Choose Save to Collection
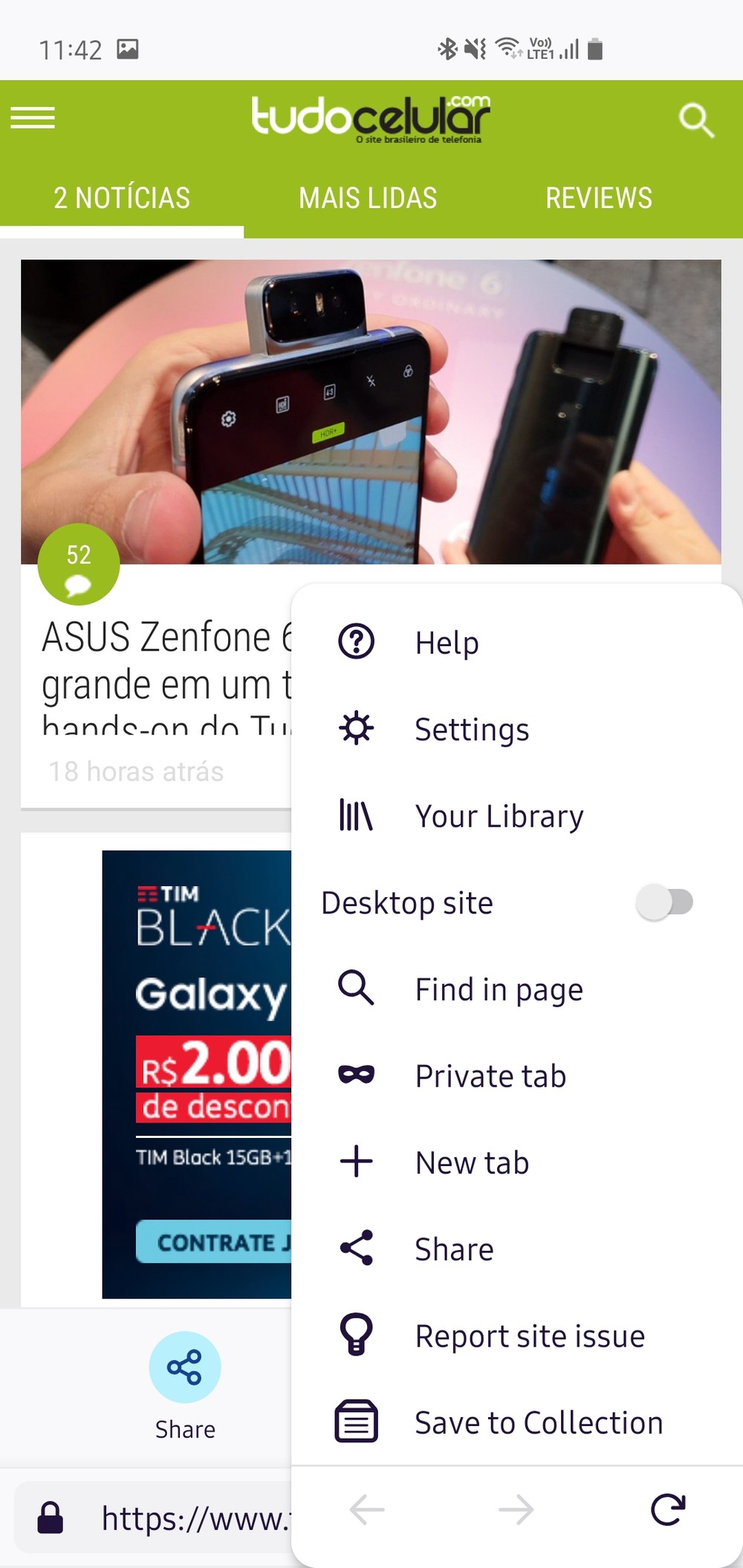 538,1423
